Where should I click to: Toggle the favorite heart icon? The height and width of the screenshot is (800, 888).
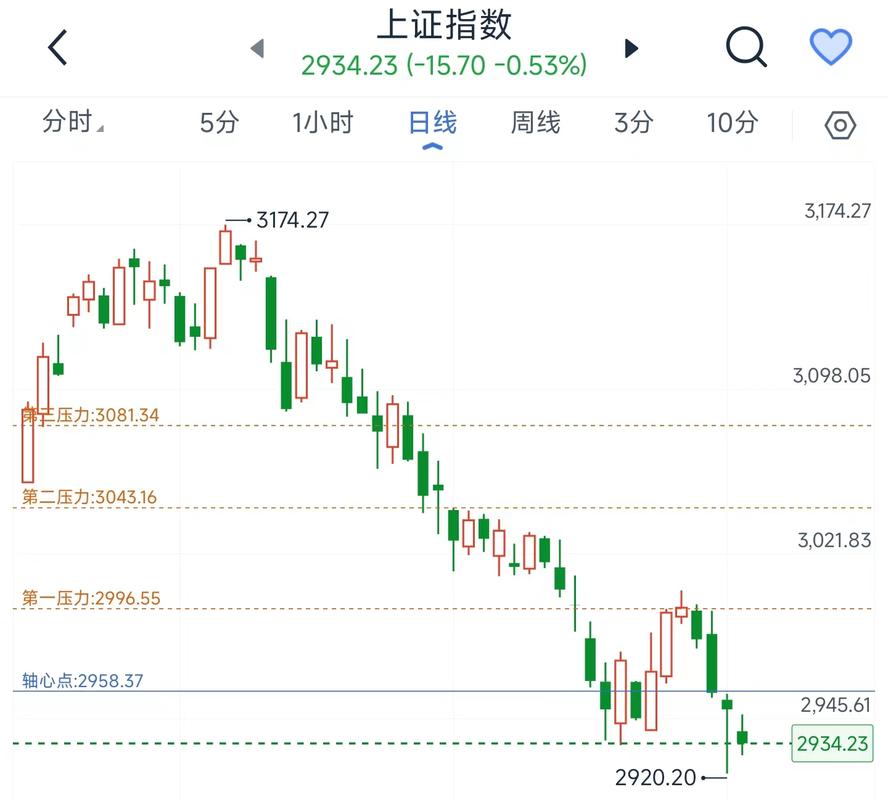(x=830, y=47)
